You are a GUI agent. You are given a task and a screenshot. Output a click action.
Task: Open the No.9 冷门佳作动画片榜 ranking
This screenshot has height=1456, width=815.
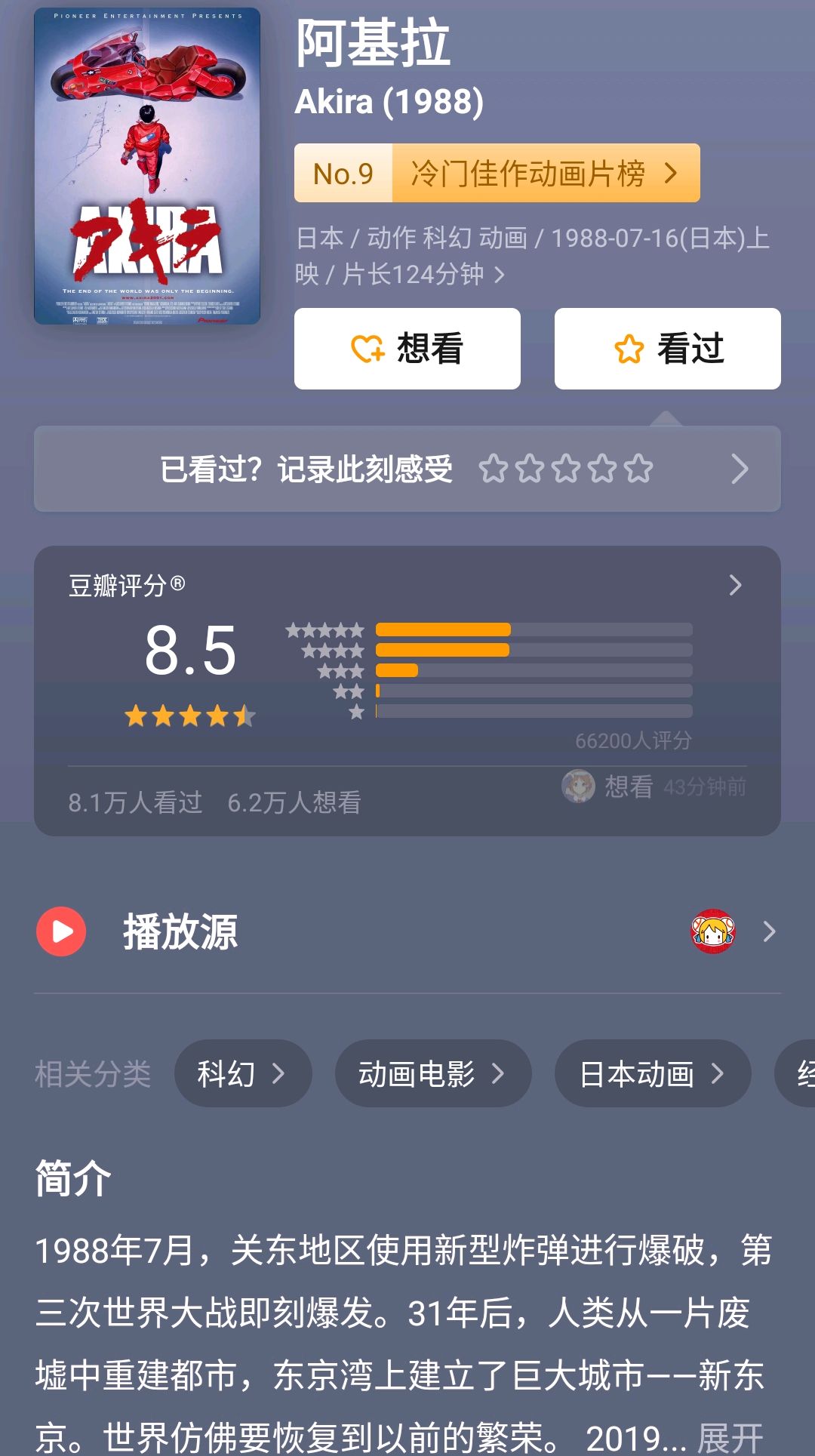click(x=497, y=174)
